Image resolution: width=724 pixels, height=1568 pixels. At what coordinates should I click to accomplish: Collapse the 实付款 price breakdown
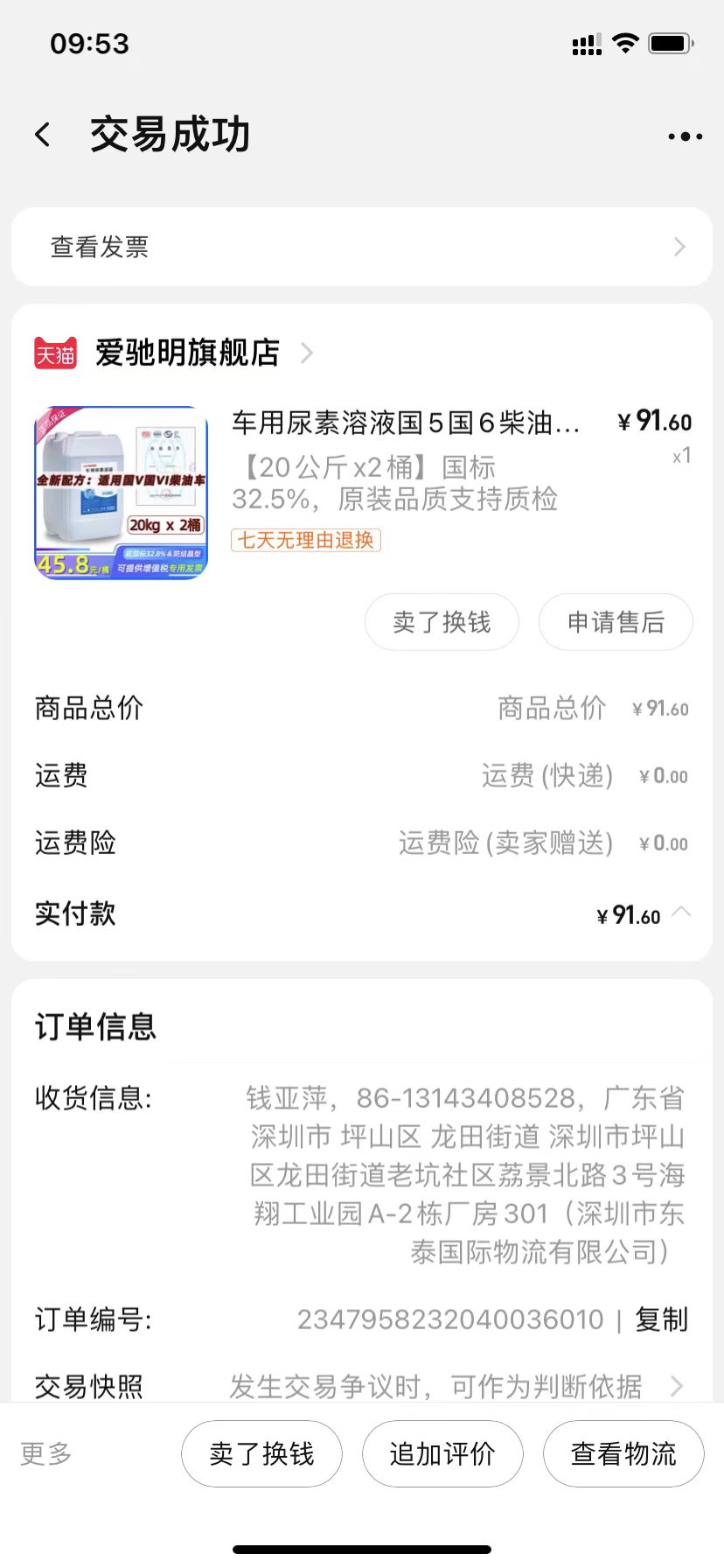click(x=681, y=913)
